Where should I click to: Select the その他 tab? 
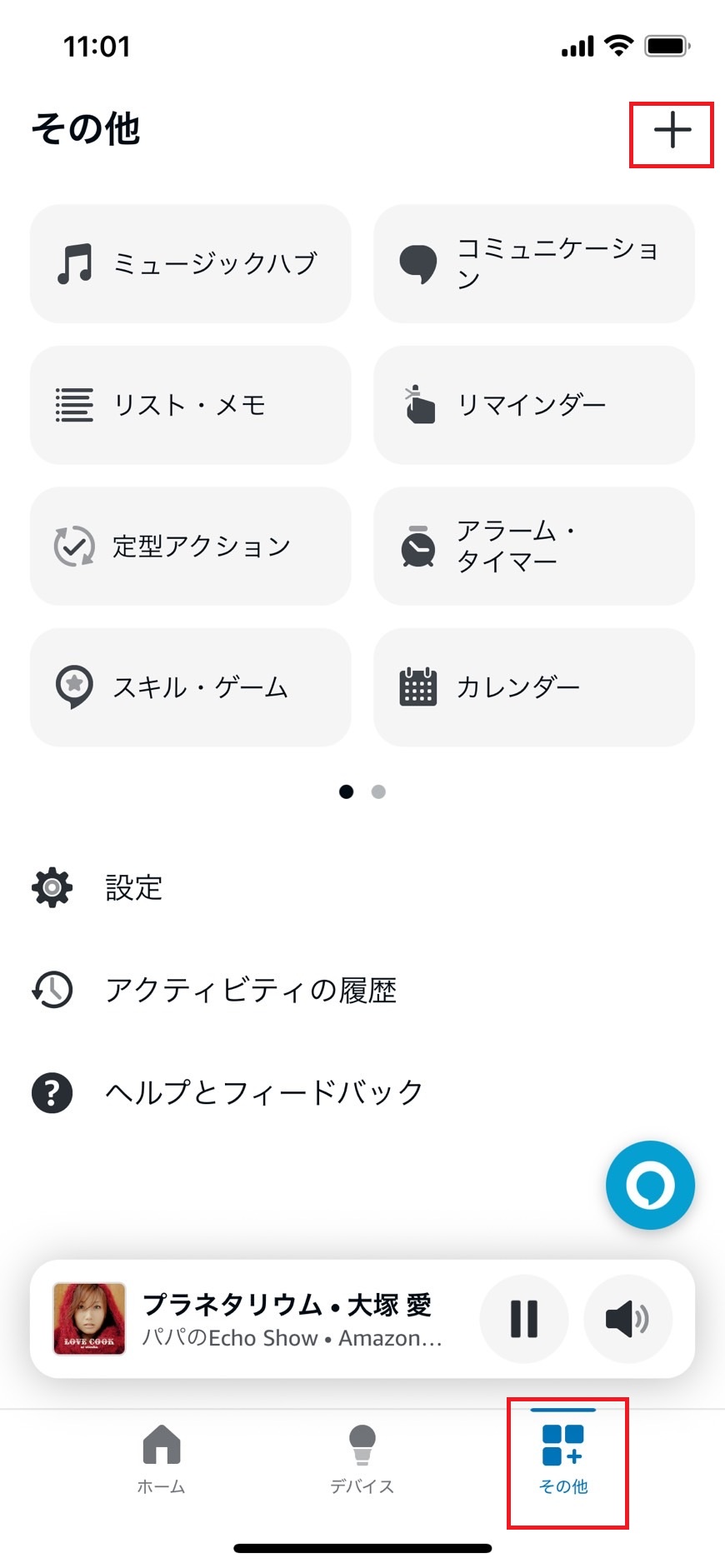(563, 1460)
